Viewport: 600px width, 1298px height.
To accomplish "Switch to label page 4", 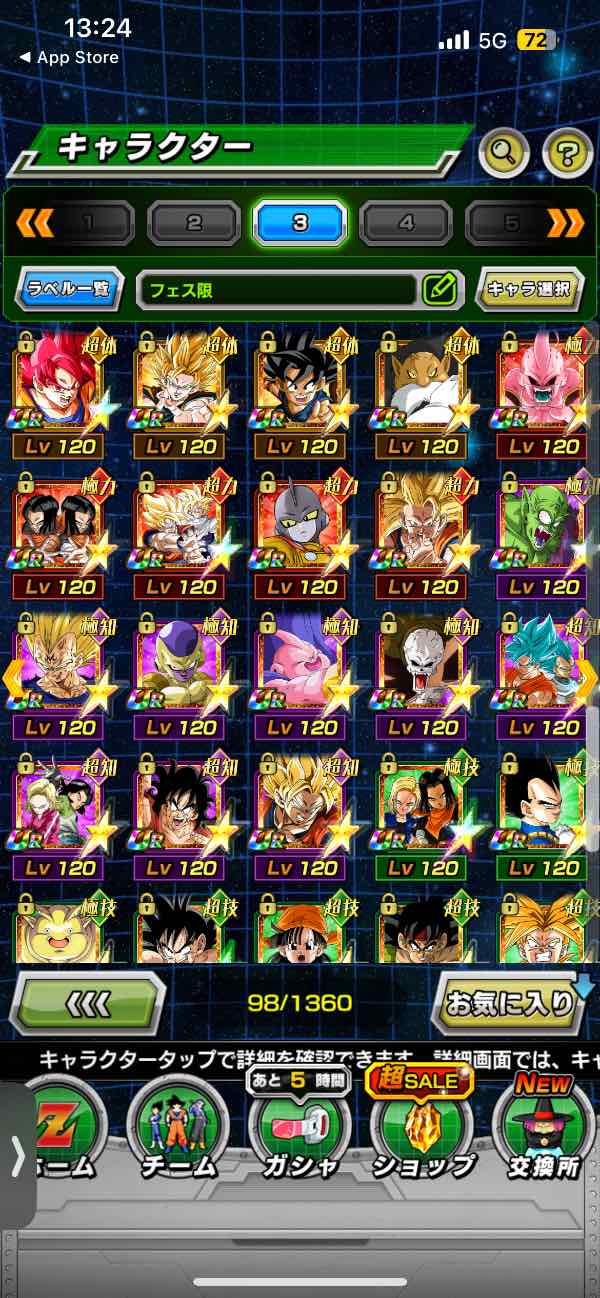I will click(406, 223).
